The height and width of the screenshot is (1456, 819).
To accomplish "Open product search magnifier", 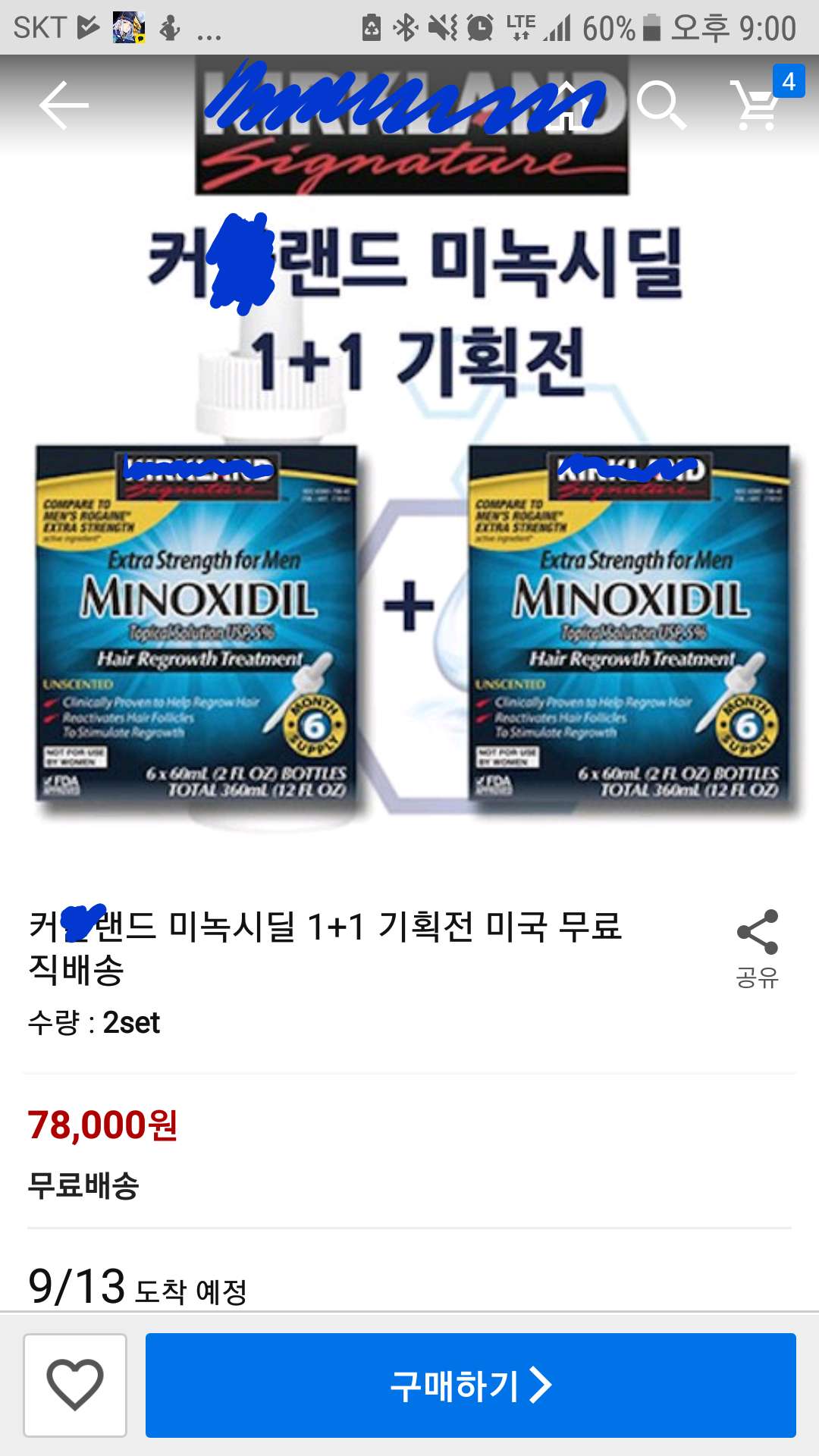I will [x=661, y=105].
